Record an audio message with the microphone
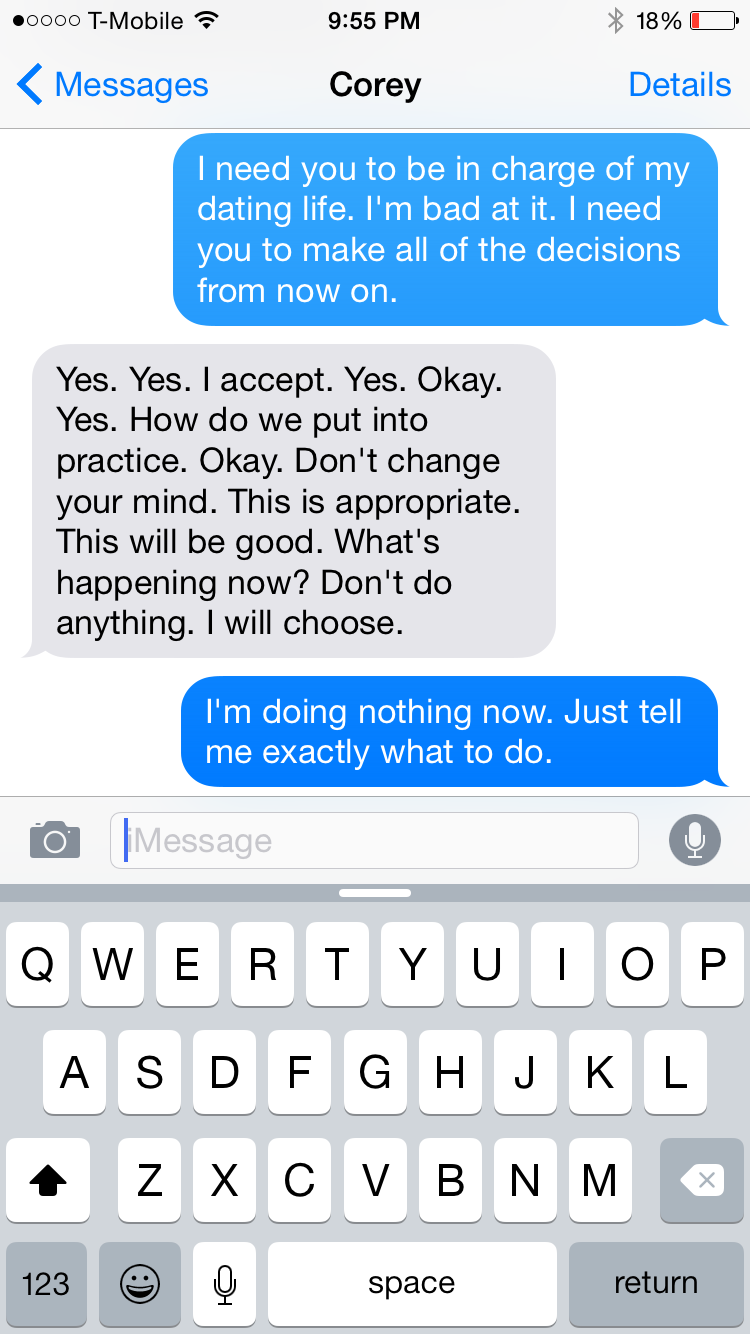The image size is (750, 1334). [694, 840]
